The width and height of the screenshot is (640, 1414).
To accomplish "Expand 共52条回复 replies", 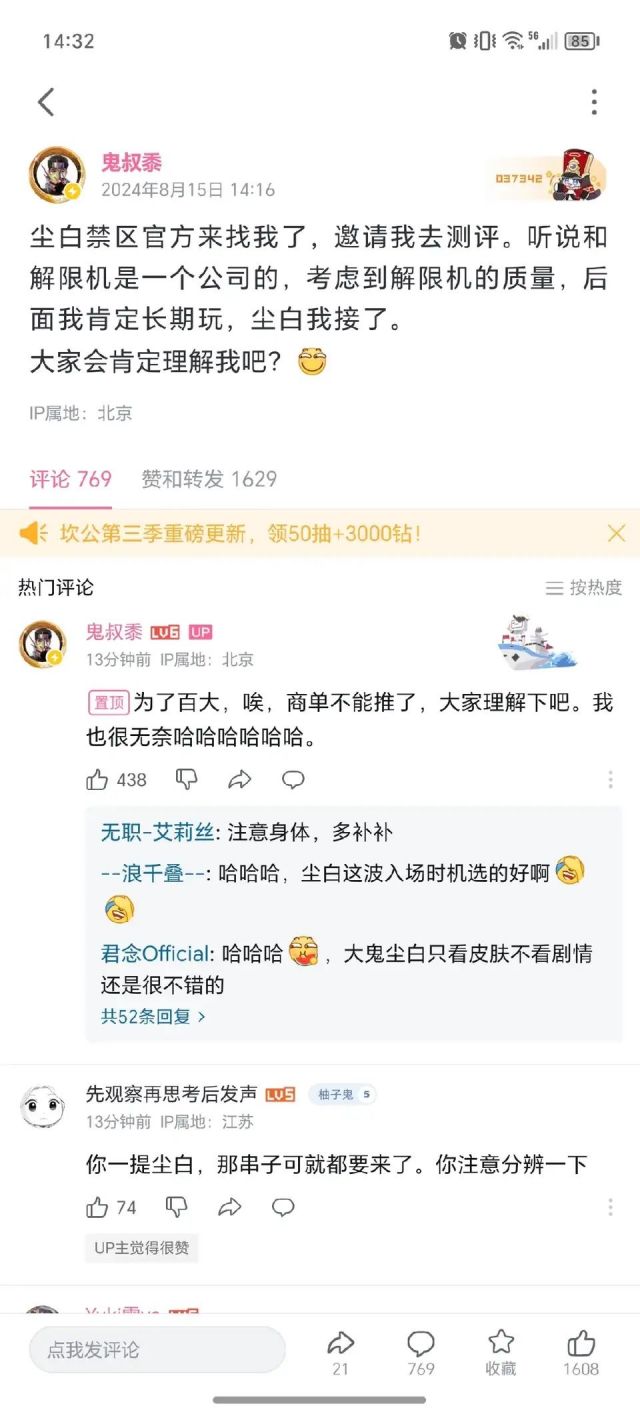I will (x=153, y=1016).
